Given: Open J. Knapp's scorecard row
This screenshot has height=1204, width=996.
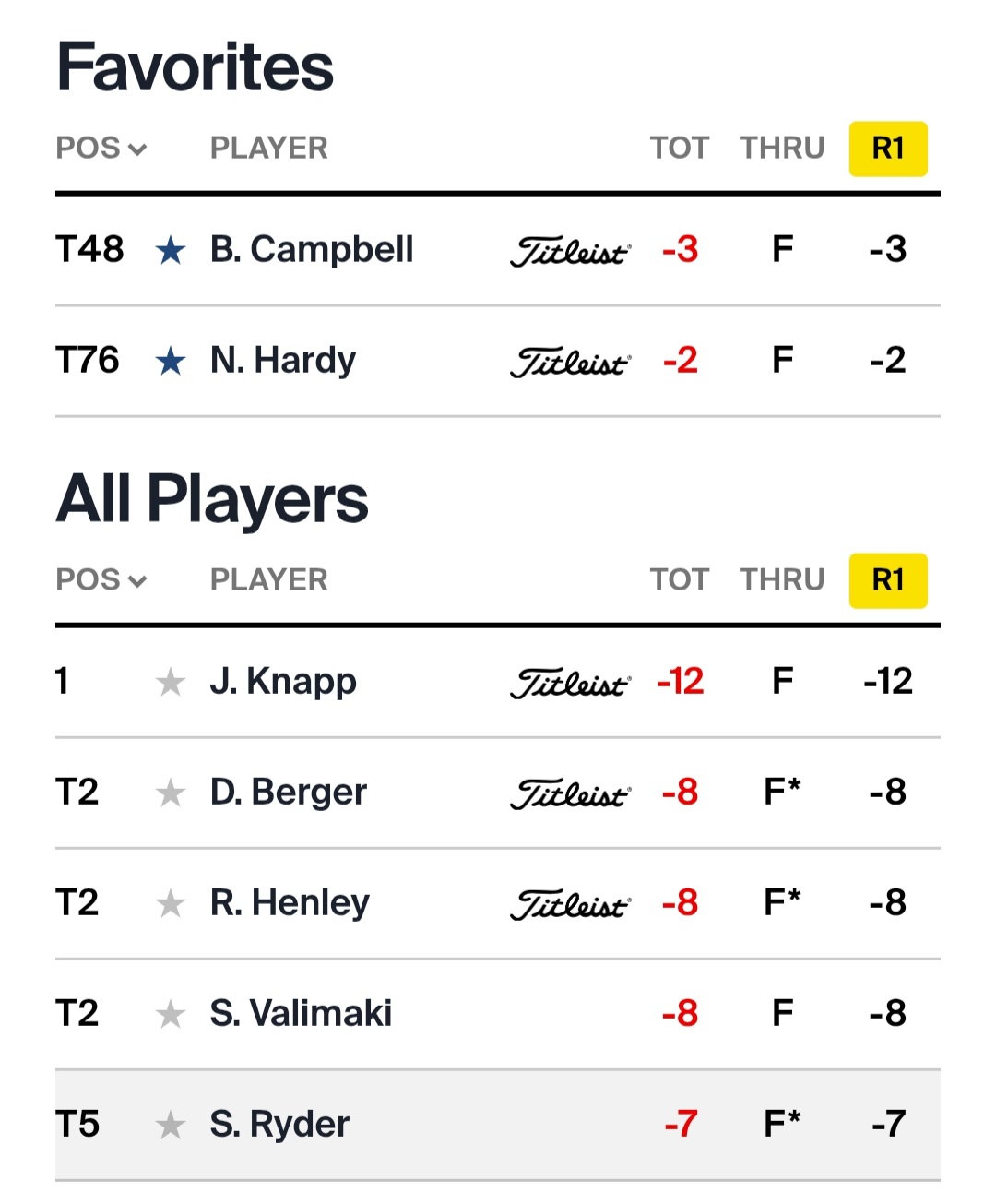Looking at the screenshot, I should (x=283, y=682).
